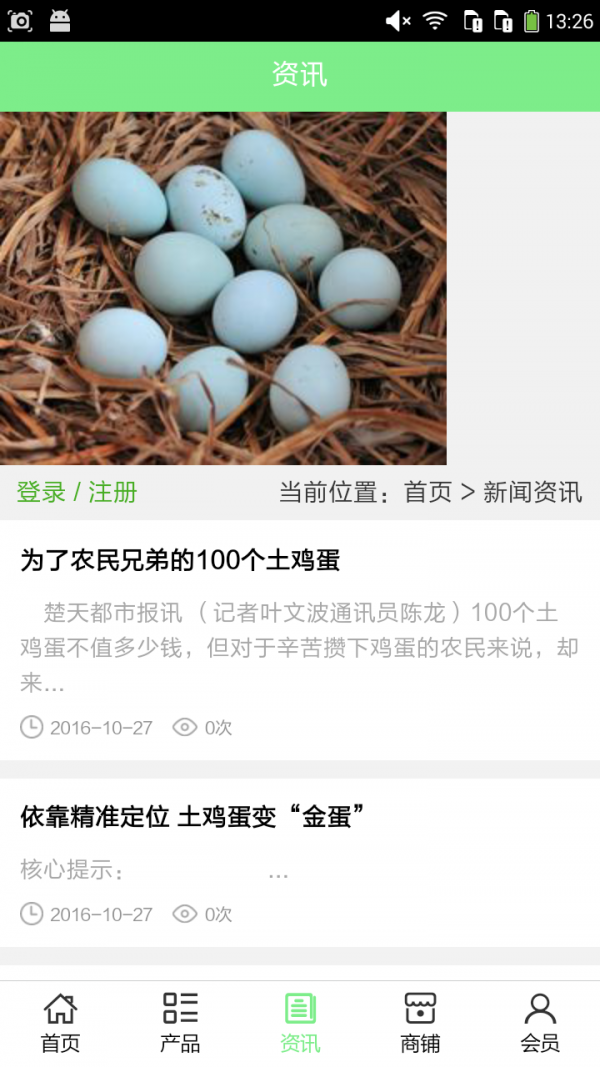Viewport: 600px width, 1067px height.
Task: Tap the blue eggs banner image
Action: click(x=223, y=288)
